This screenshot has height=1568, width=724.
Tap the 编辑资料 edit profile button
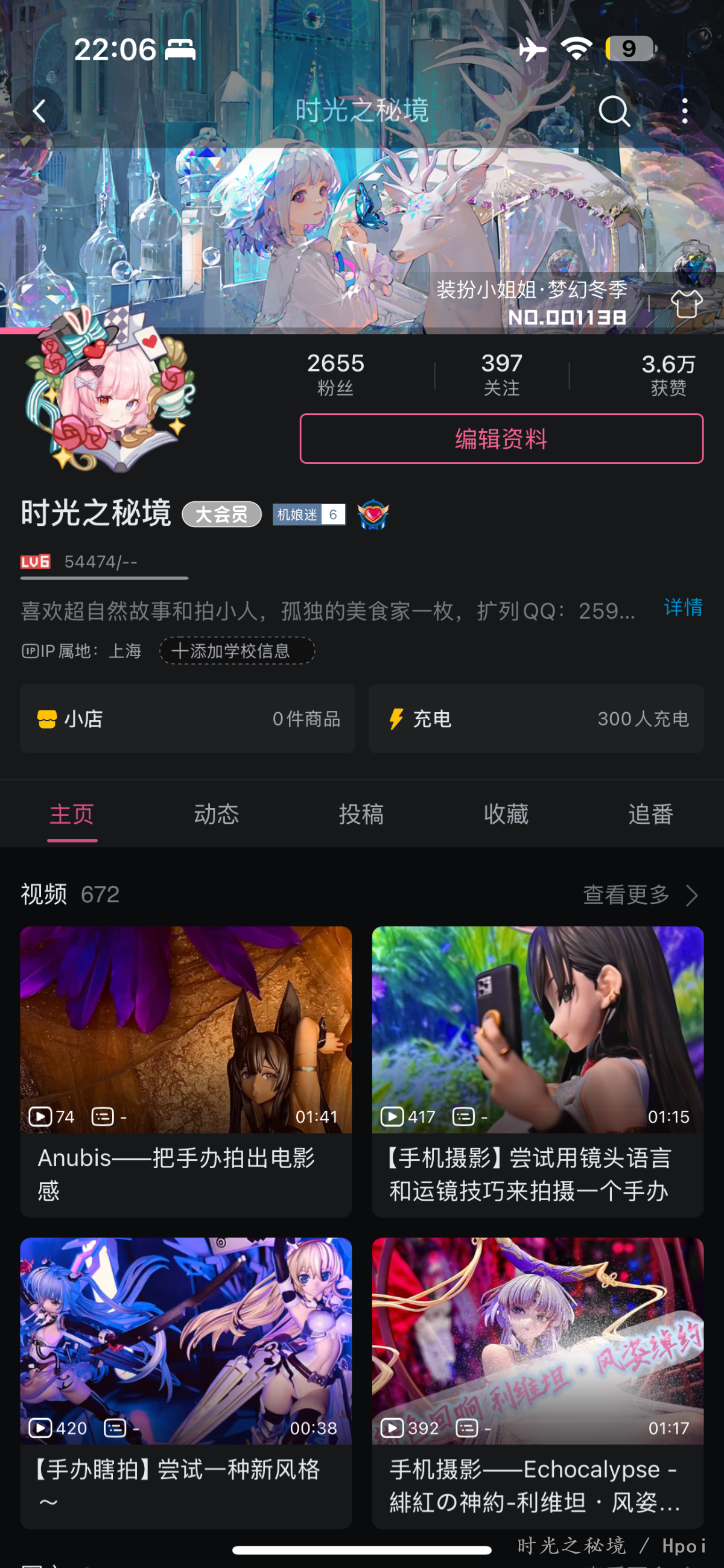coord(501,438)
